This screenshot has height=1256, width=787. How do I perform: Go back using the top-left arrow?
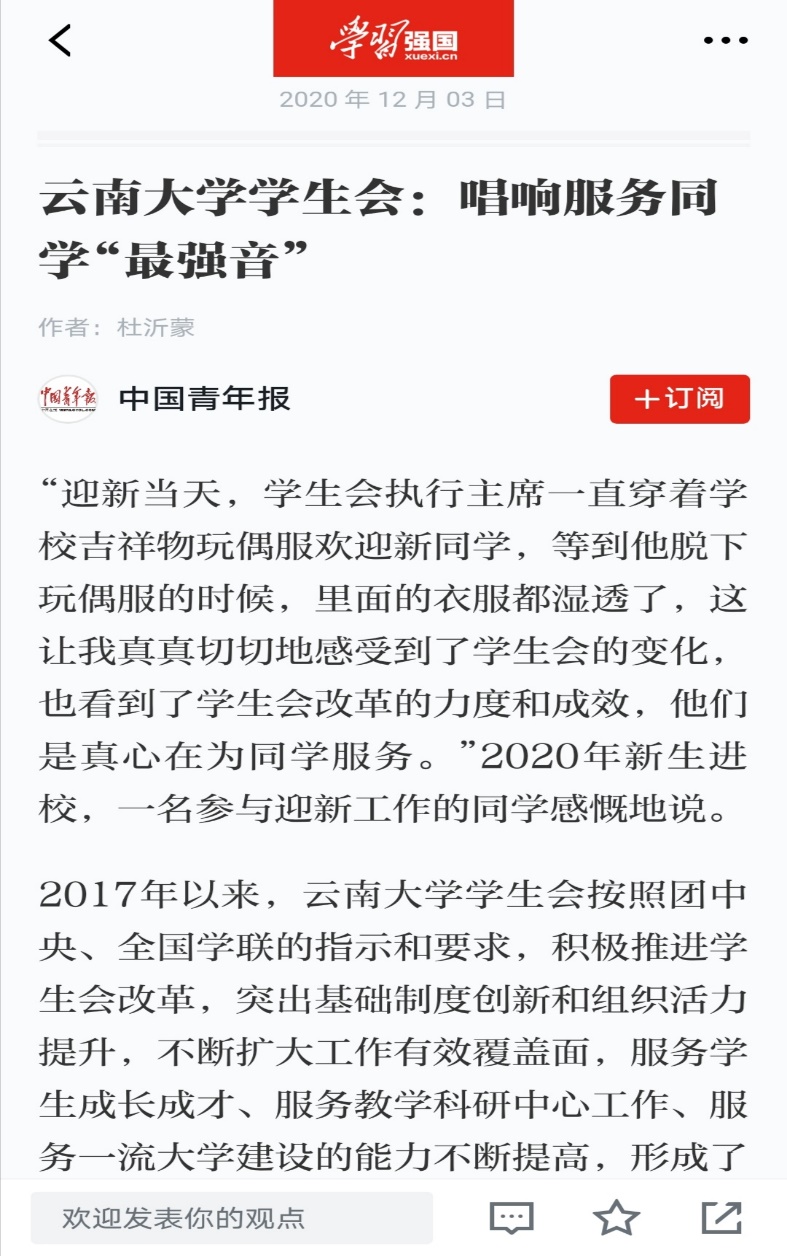coord(60,41)
